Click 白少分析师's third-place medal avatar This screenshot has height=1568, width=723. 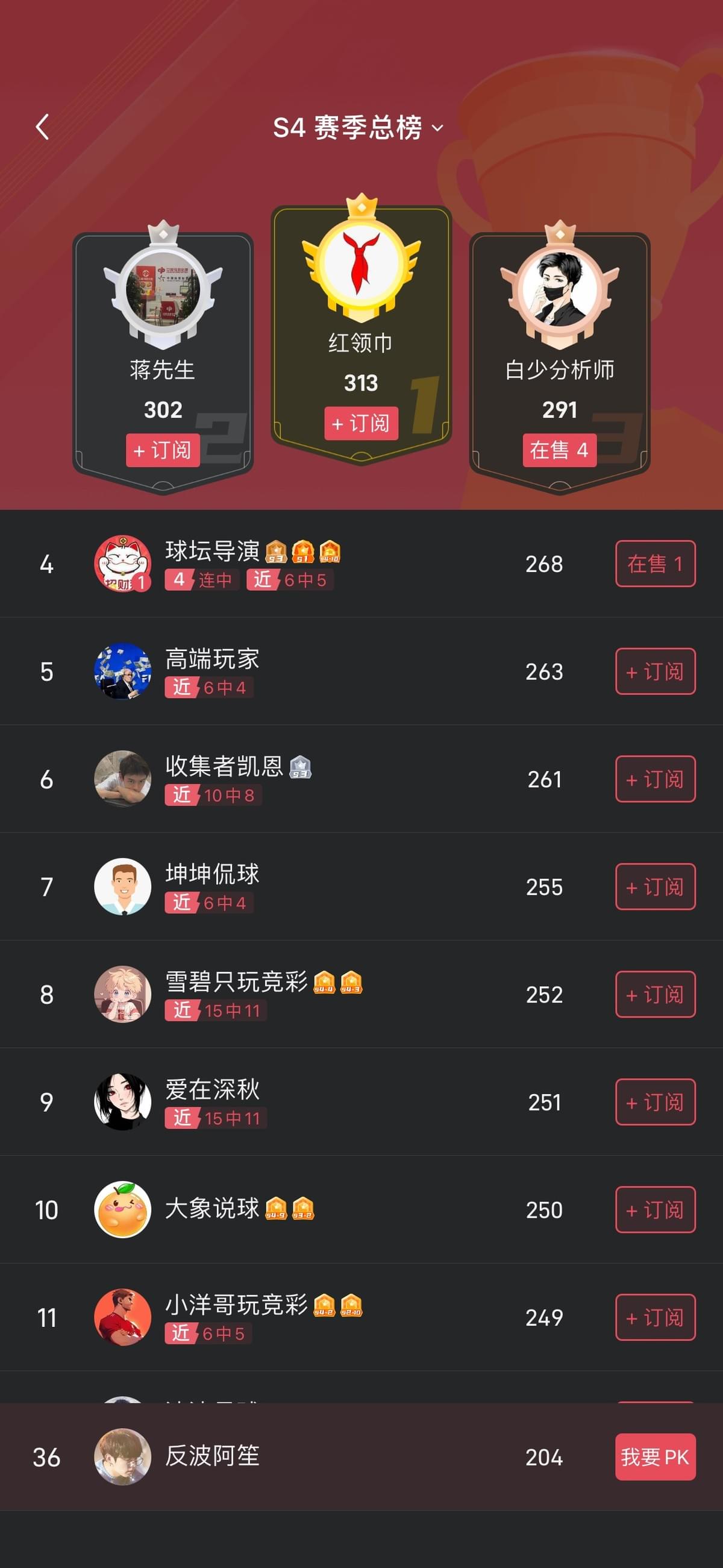[x=559, y=292]
